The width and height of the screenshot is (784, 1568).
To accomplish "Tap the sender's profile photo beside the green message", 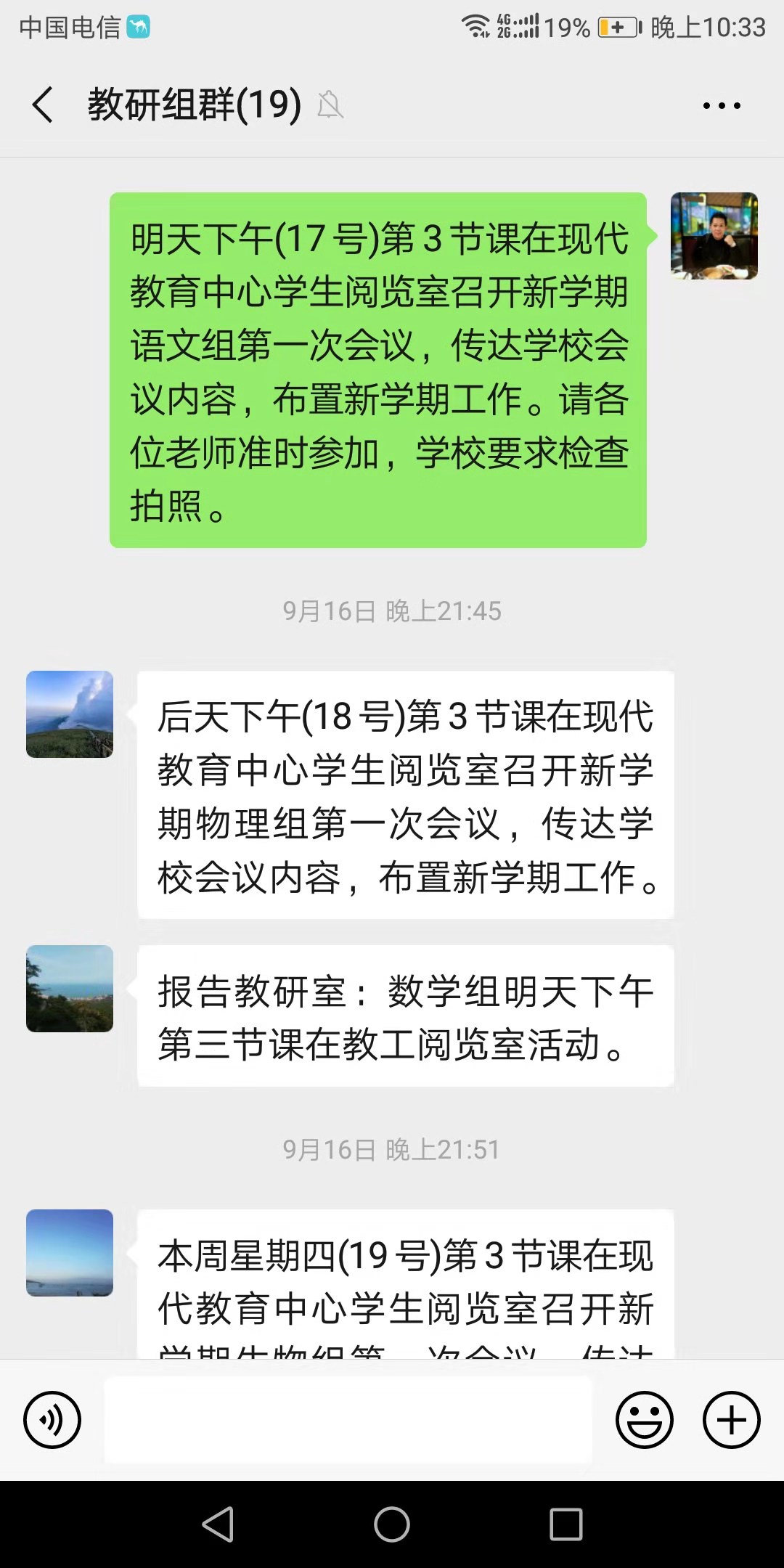I will tap(714, 236).
